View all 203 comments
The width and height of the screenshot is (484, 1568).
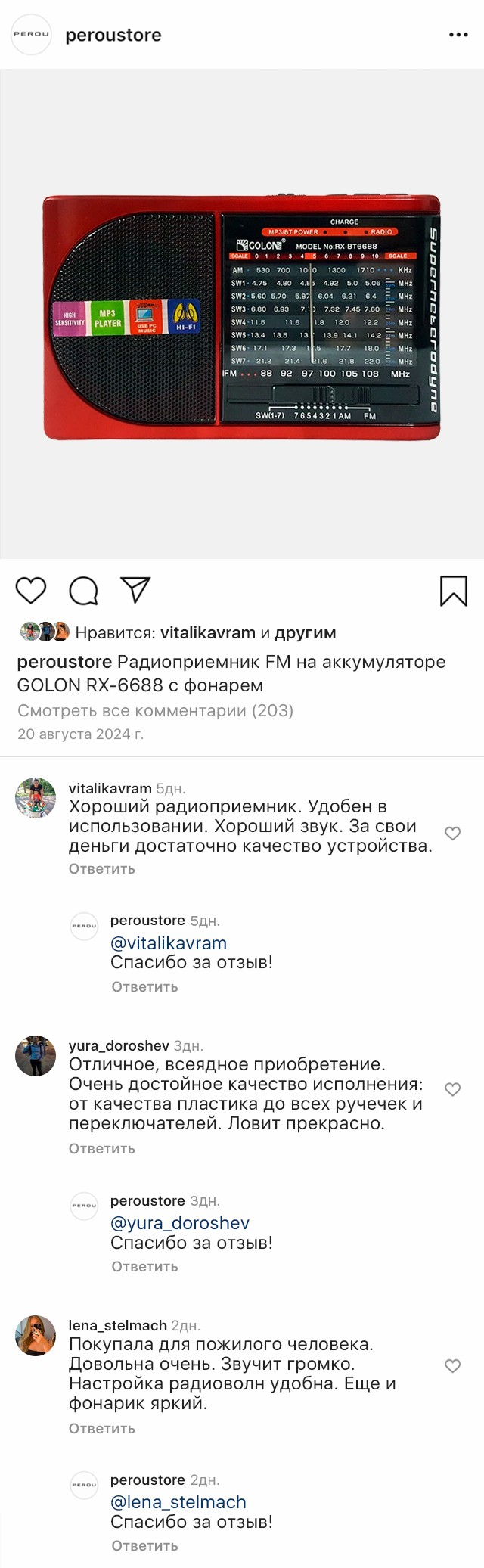click(x=155, y=710)
